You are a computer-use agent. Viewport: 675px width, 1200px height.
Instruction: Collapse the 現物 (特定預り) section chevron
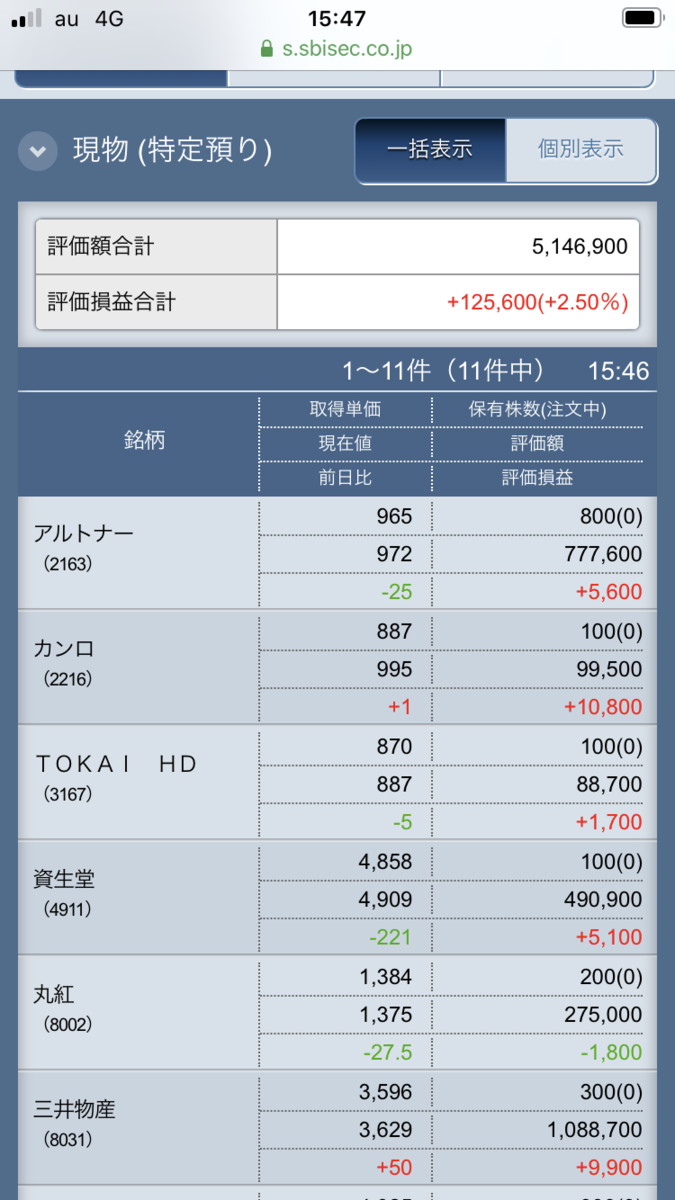click(x=38, y=152)
